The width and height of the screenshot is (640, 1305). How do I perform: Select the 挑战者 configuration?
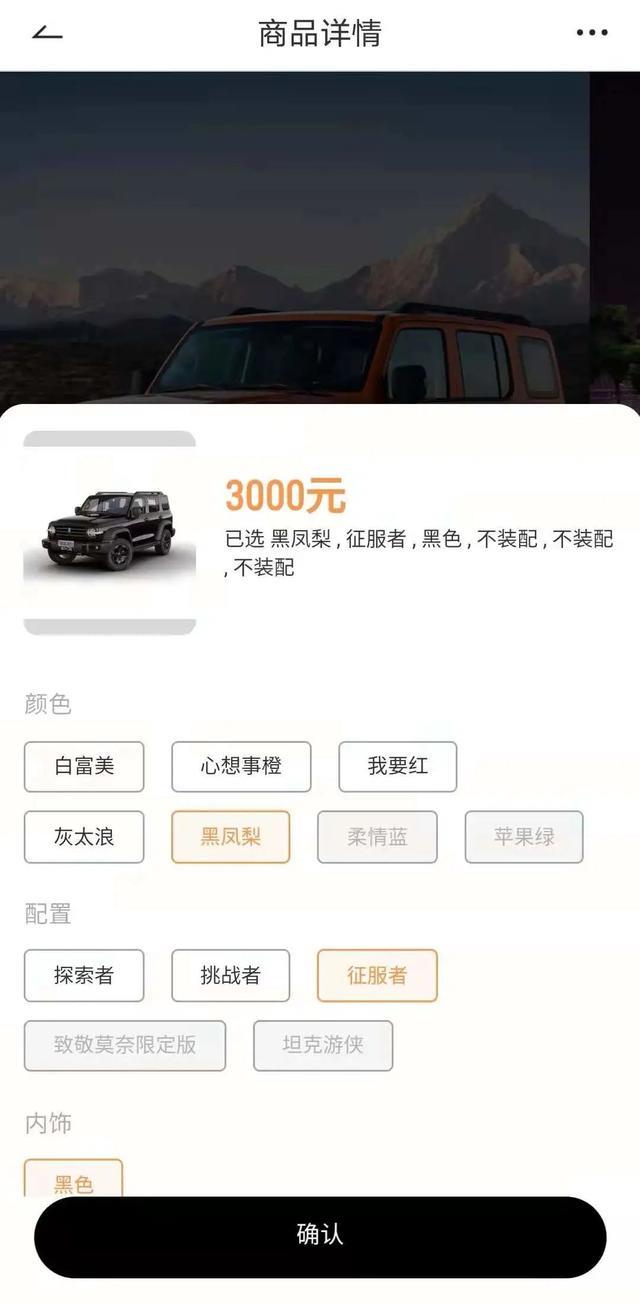231,976
